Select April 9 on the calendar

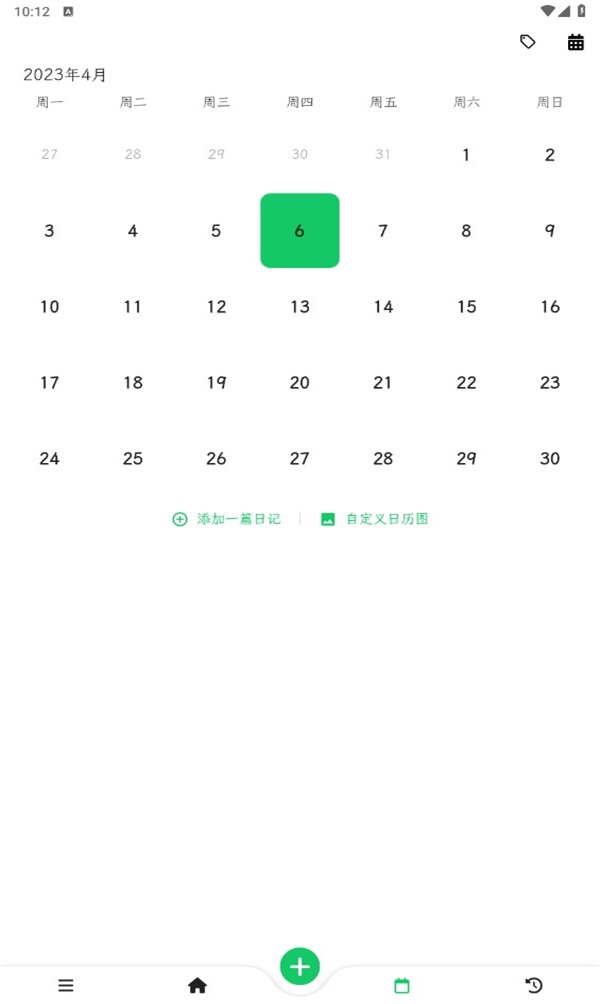550,231
